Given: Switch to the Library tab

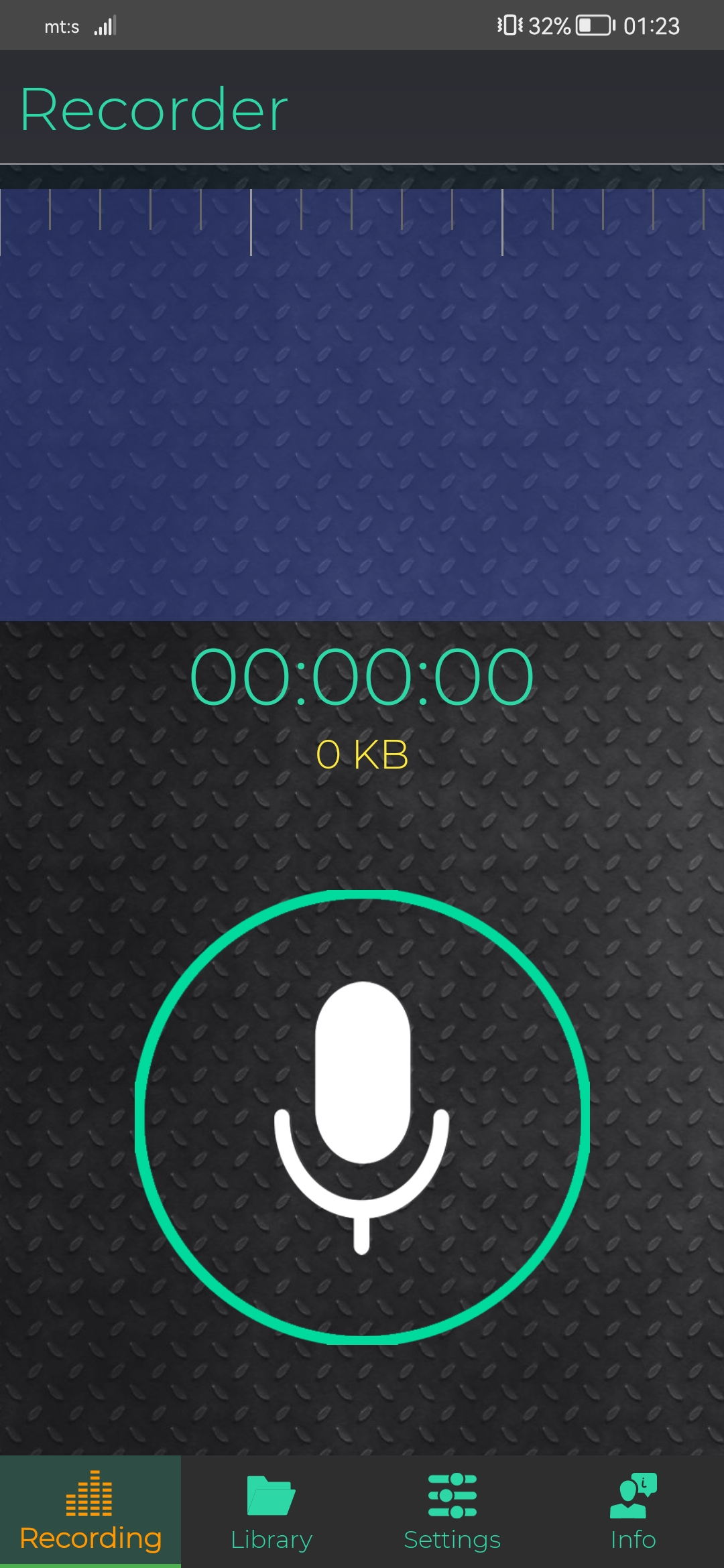Looking at the screenshot, I should (x=271, y=1512).
